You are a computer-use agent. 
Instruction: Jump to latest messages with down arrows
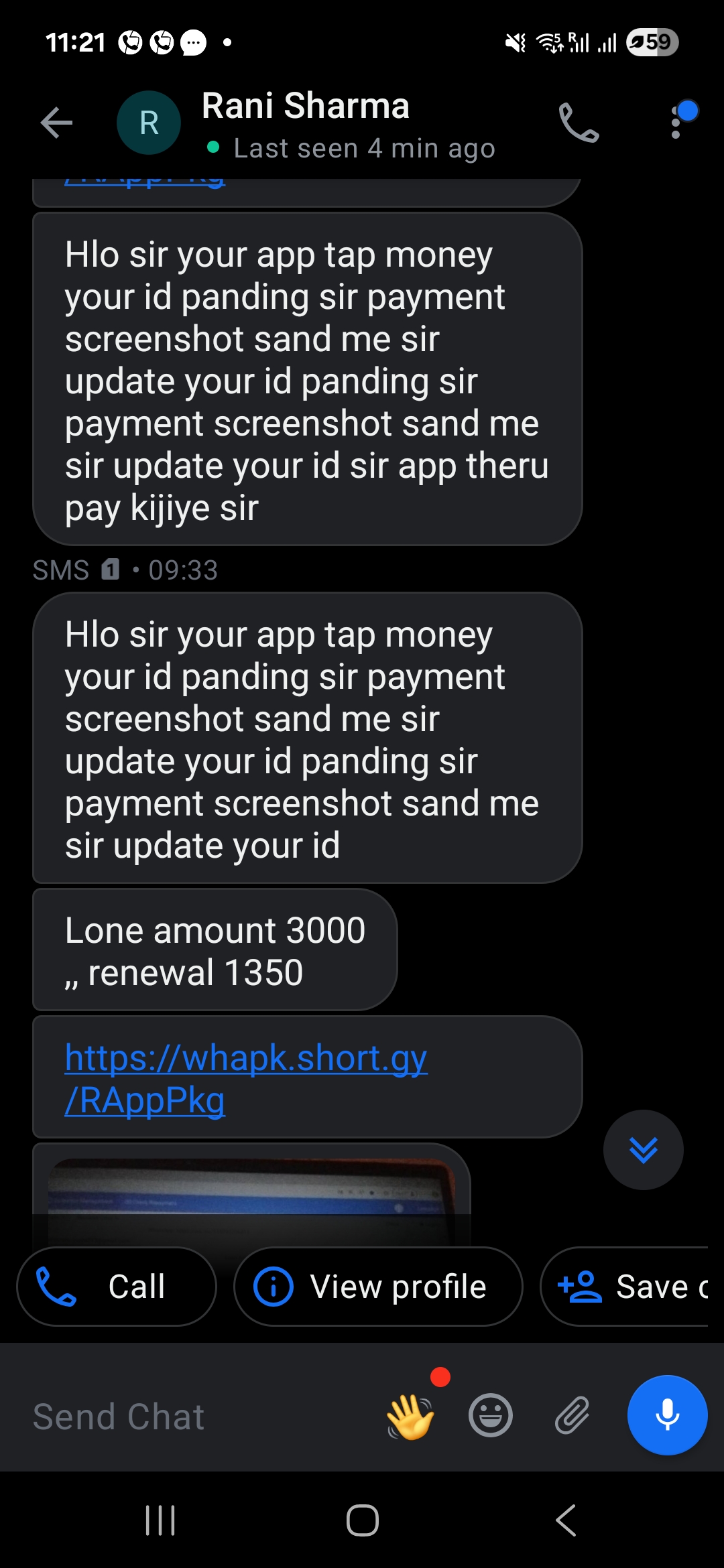[x=643, y=1150]
